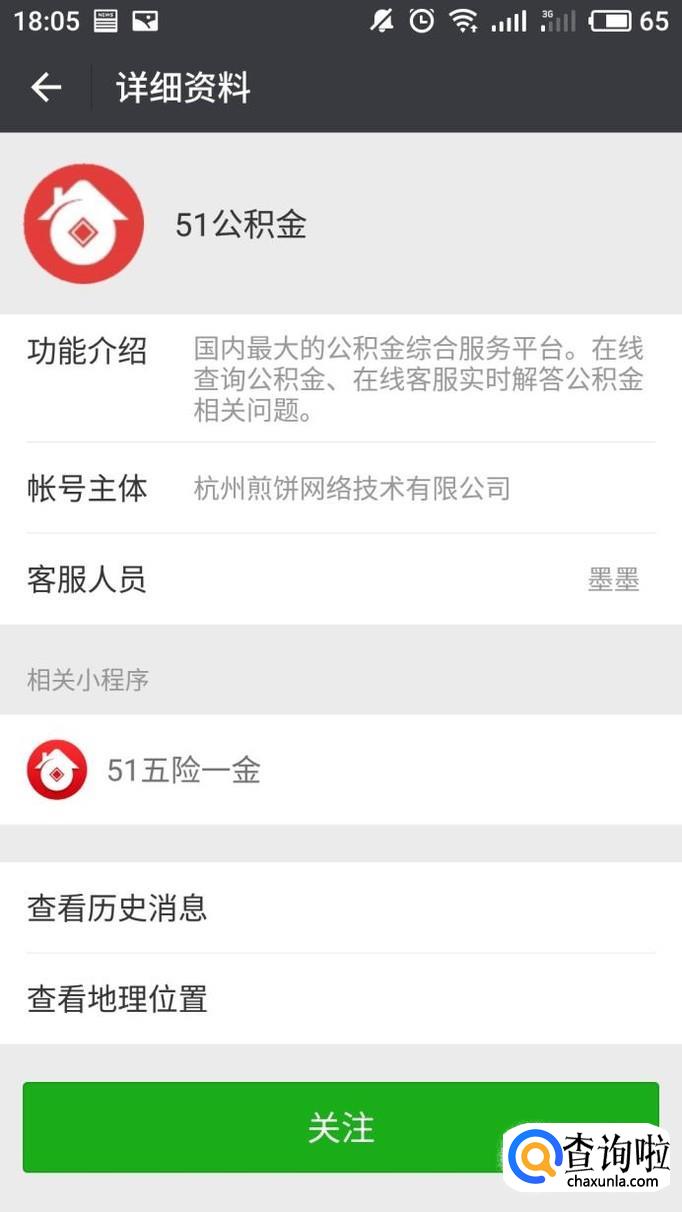This screenshot has height=1212, width=682.
Task: Open 查看历史消息 history messages
Action: pos(340,908)
